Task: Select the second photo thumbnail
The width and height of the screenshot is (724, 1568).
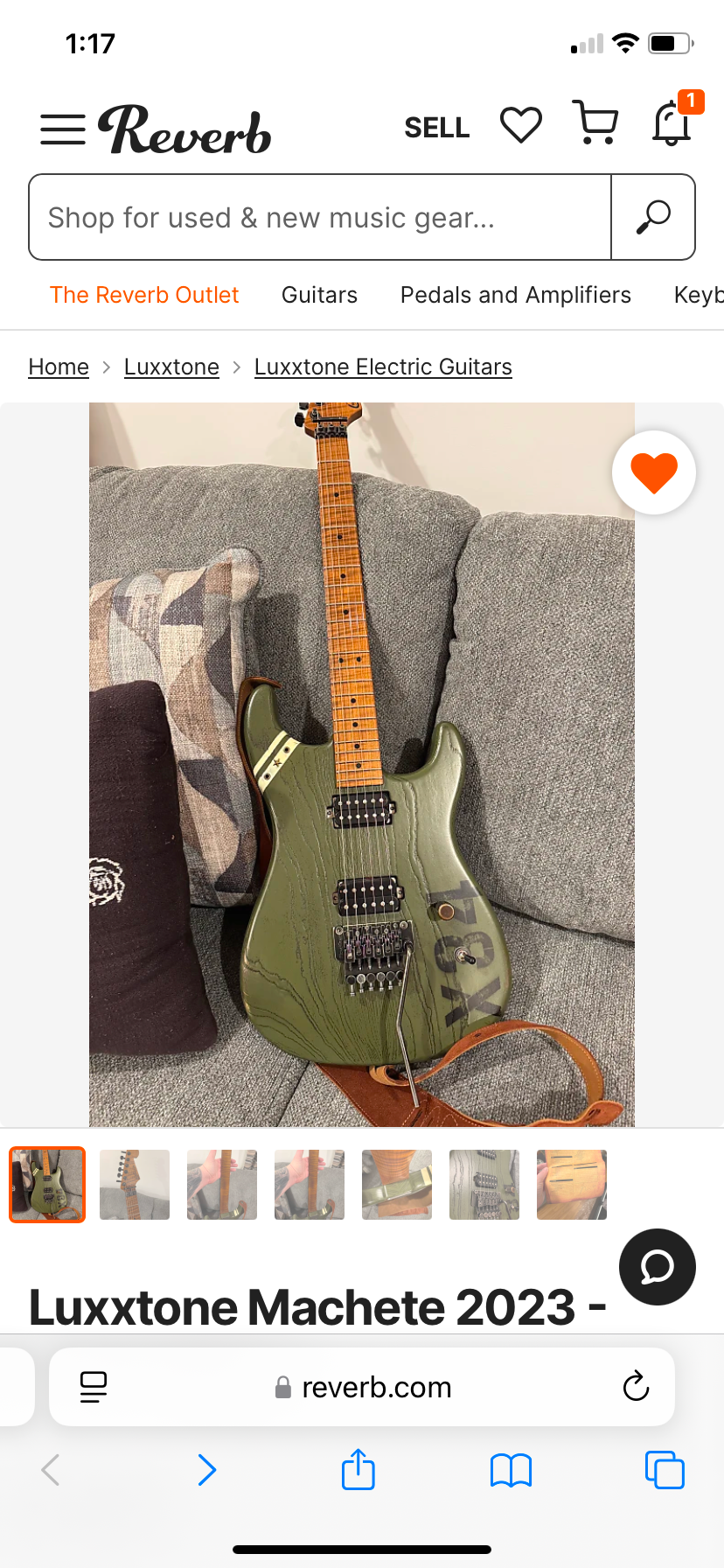Action: 135,1185
